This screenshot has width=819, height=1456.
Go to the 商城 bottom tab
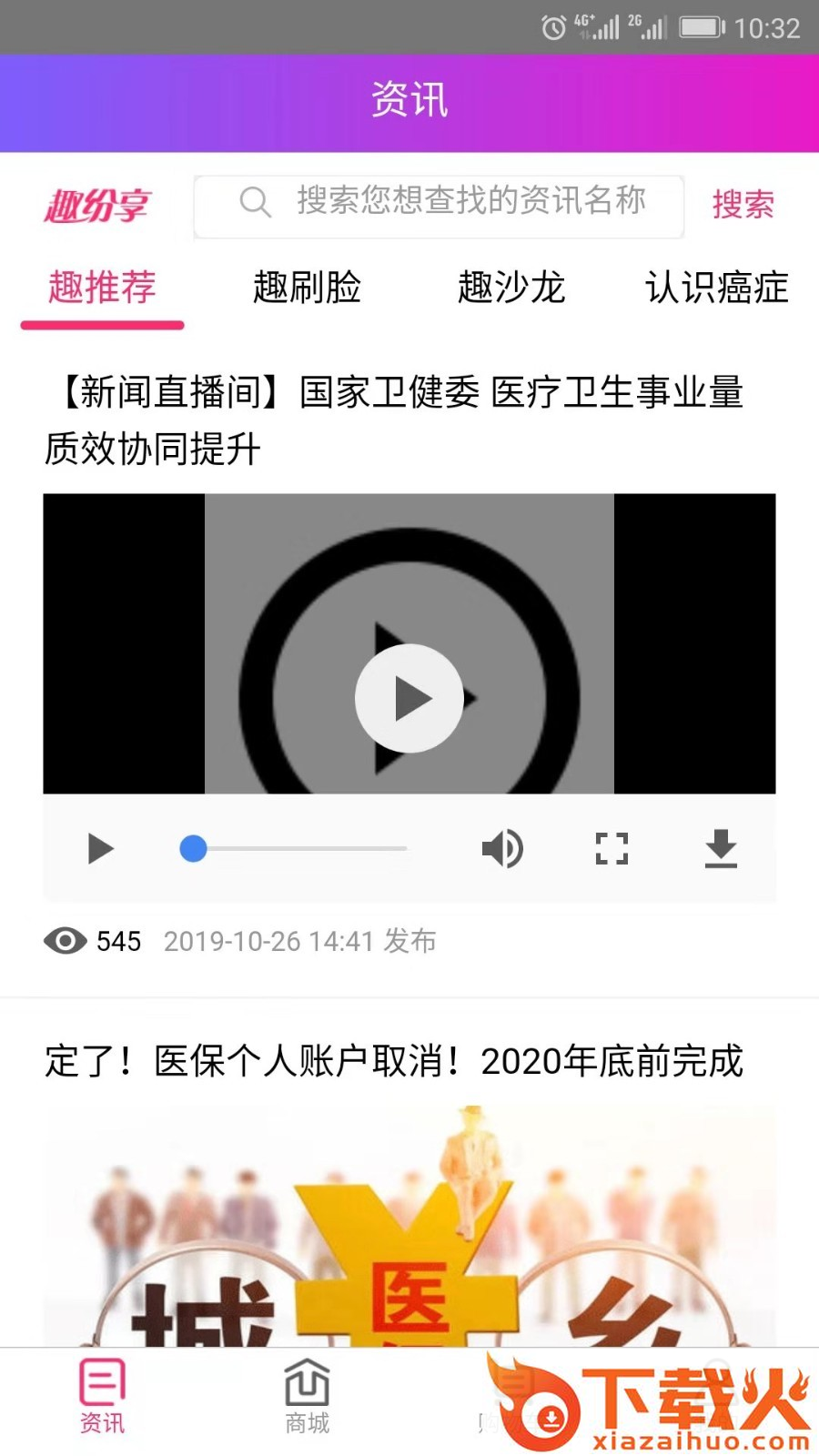(x=307, y=1396)
